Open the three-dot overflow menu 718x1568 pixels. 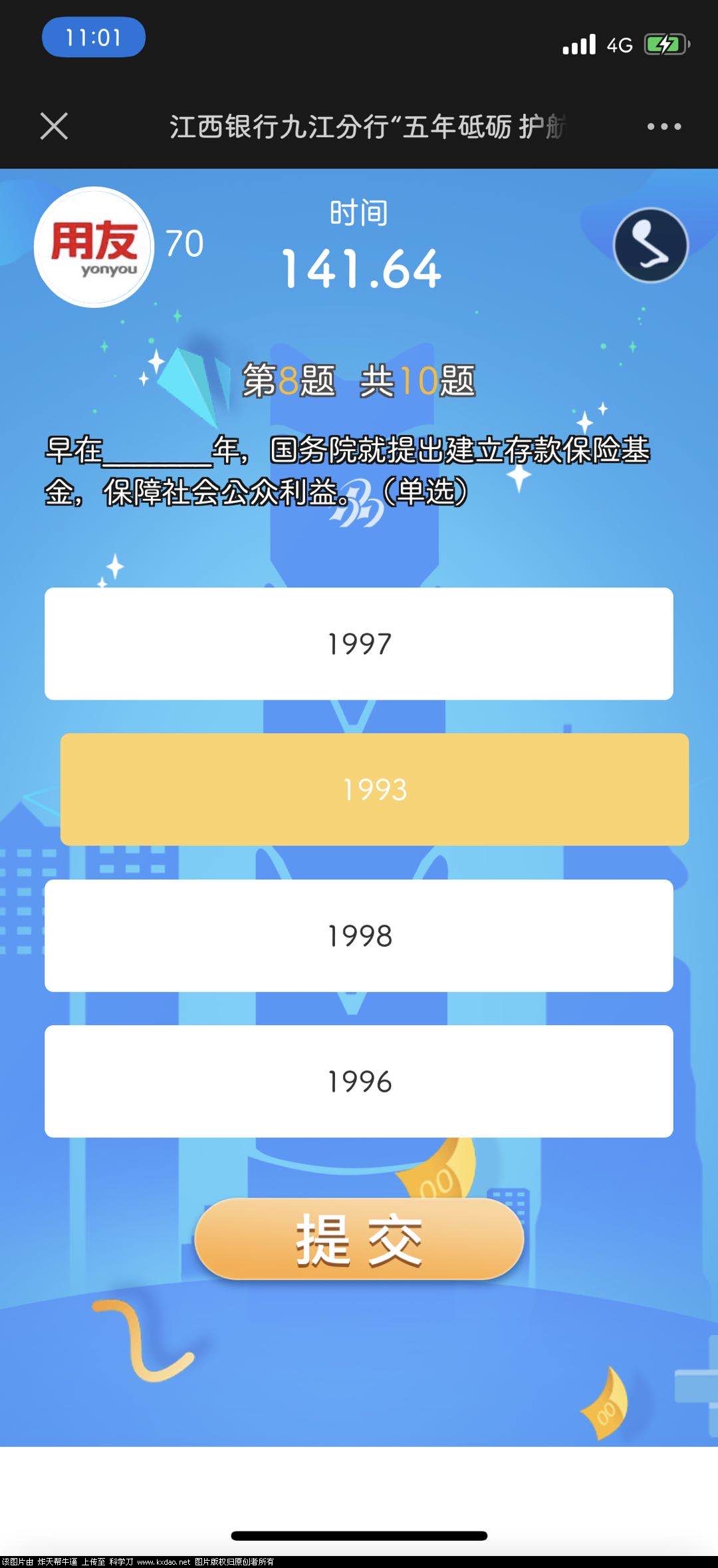pyautogui.click(x=664, y=126)
